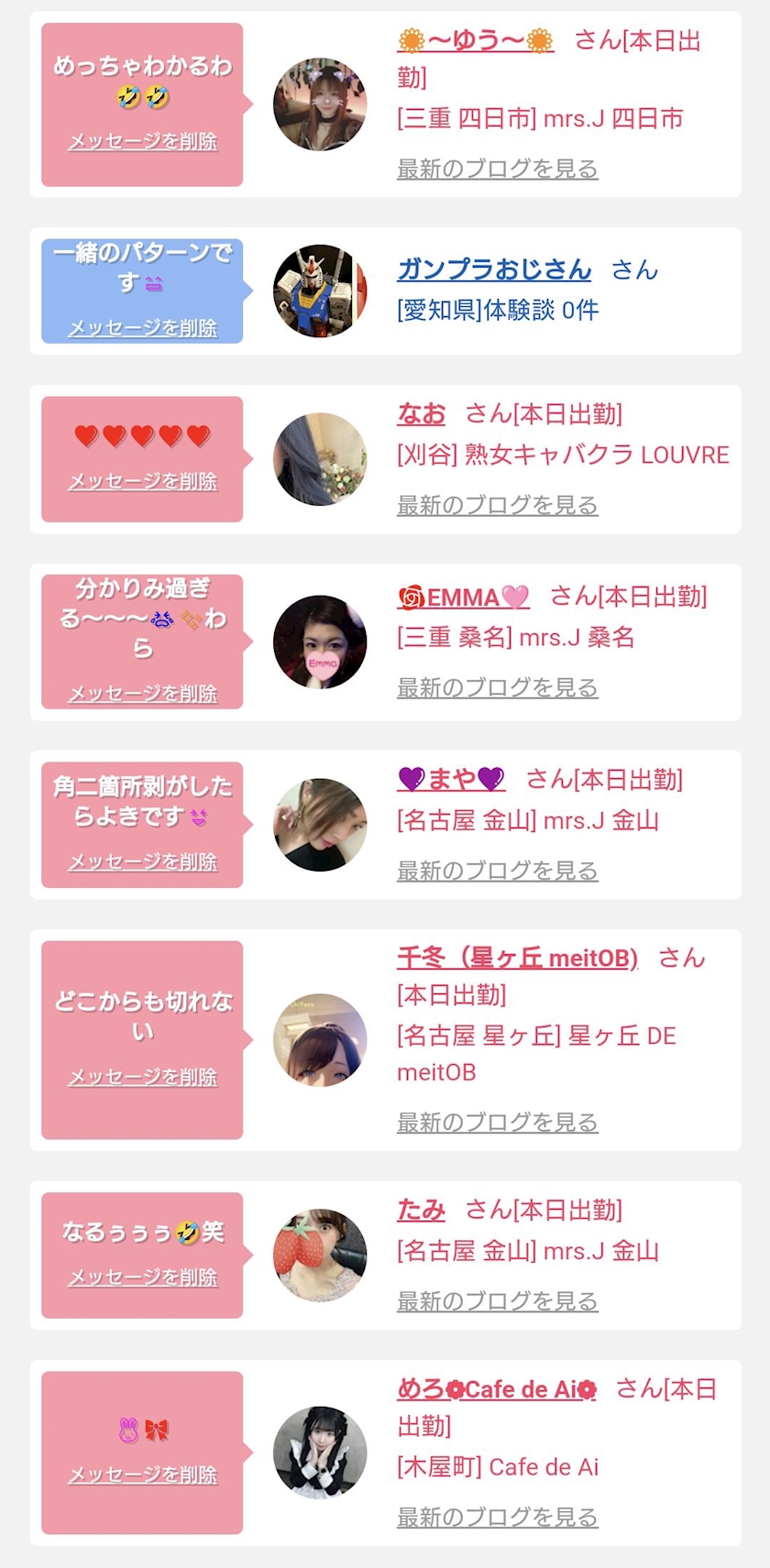The image size is (770, 1568).
Task: Delete the 角二箇所剥がしたら message
Action: [x=142, y=861]
